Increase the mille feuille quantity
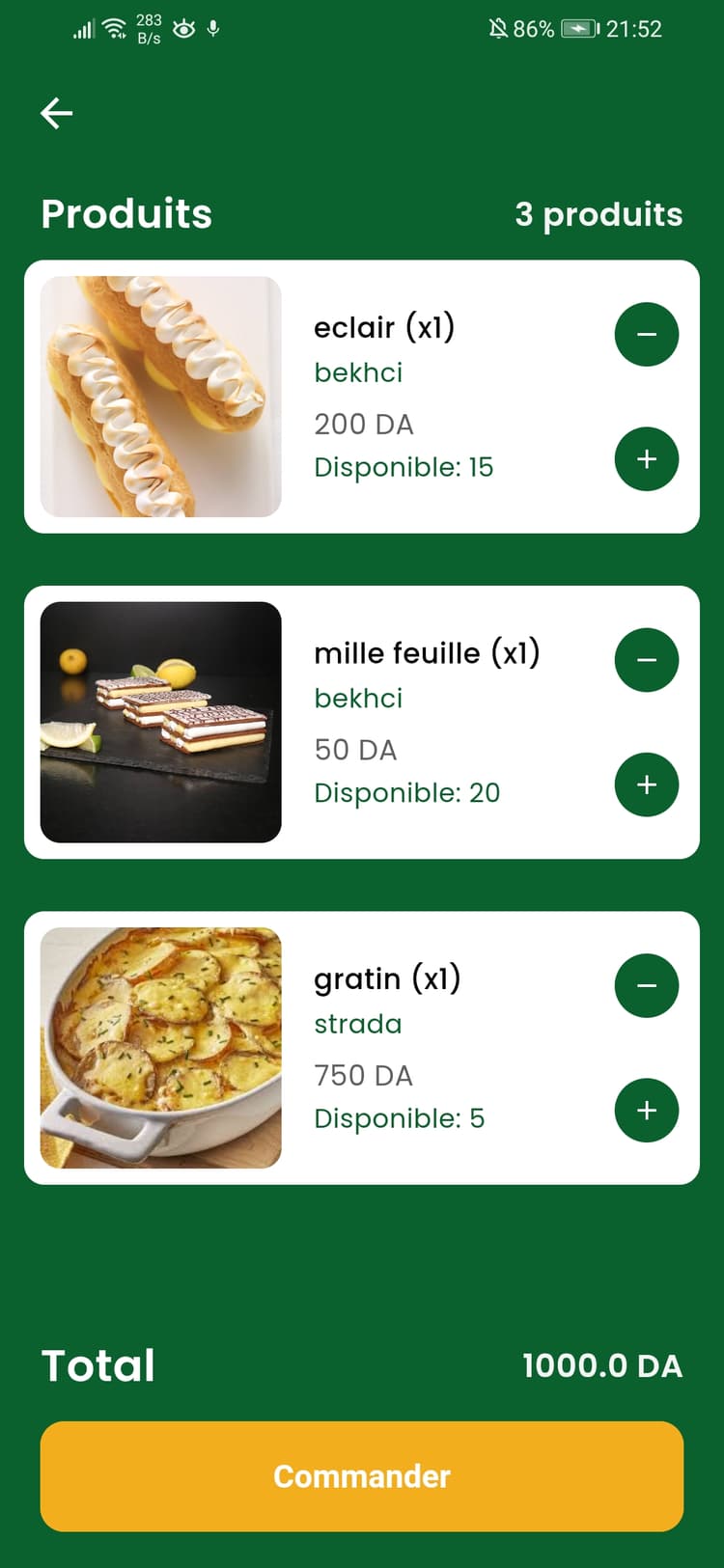 (646, 784)
